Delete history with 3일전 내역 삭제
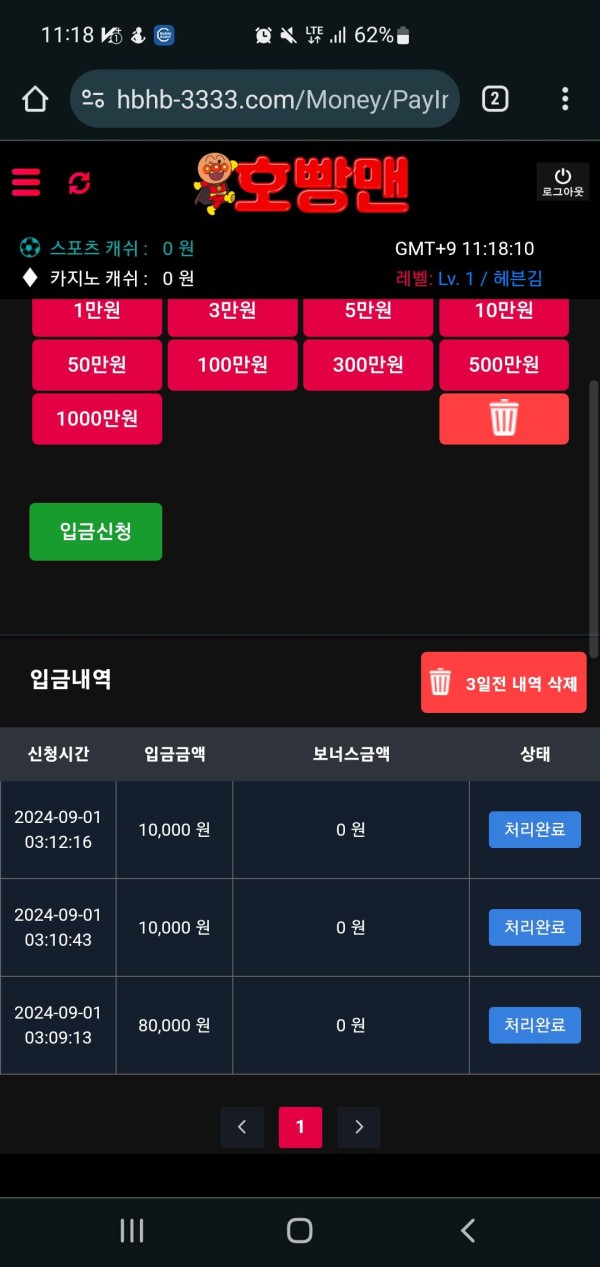Screen dimensions: 600x1267 pos(503,683)
